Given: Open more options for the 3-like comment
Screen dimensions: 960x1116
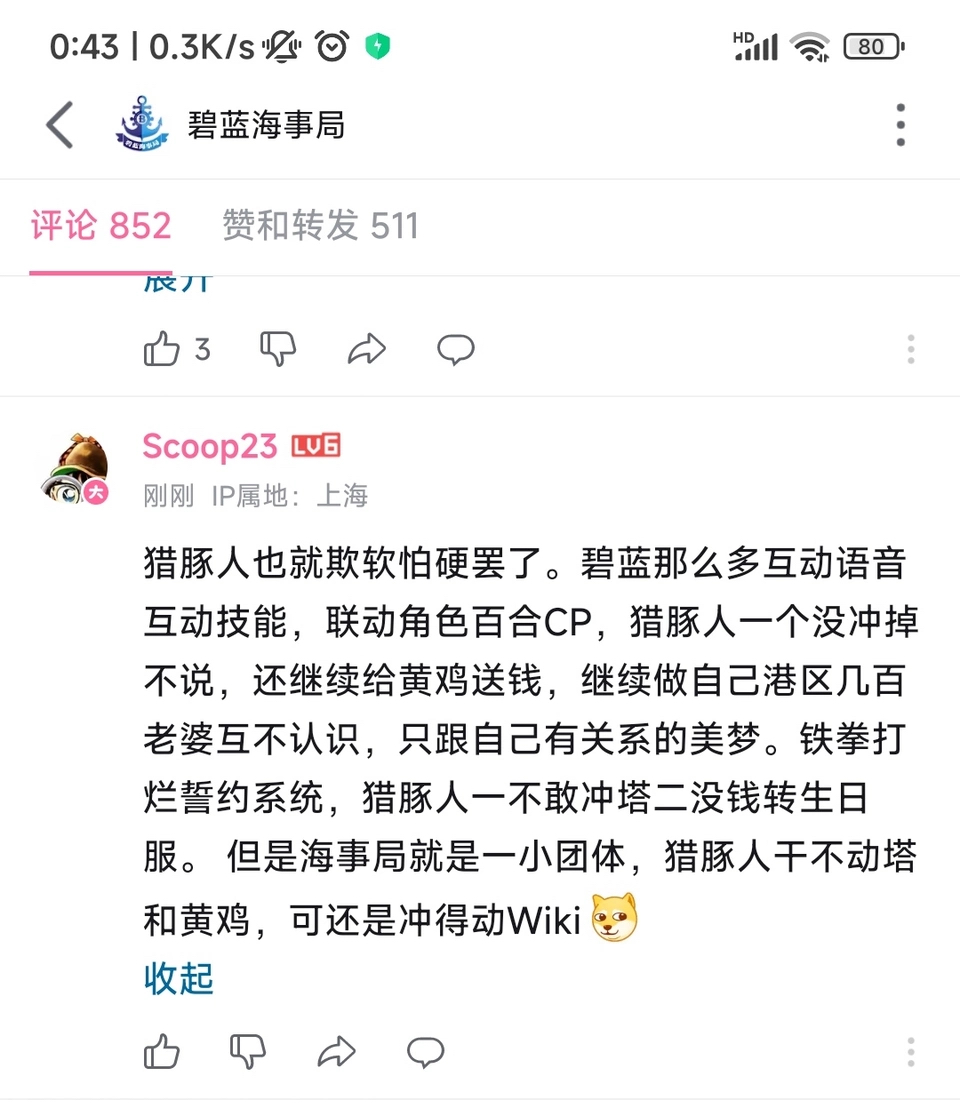Looking at the screenshot, I should click(910, 349).
